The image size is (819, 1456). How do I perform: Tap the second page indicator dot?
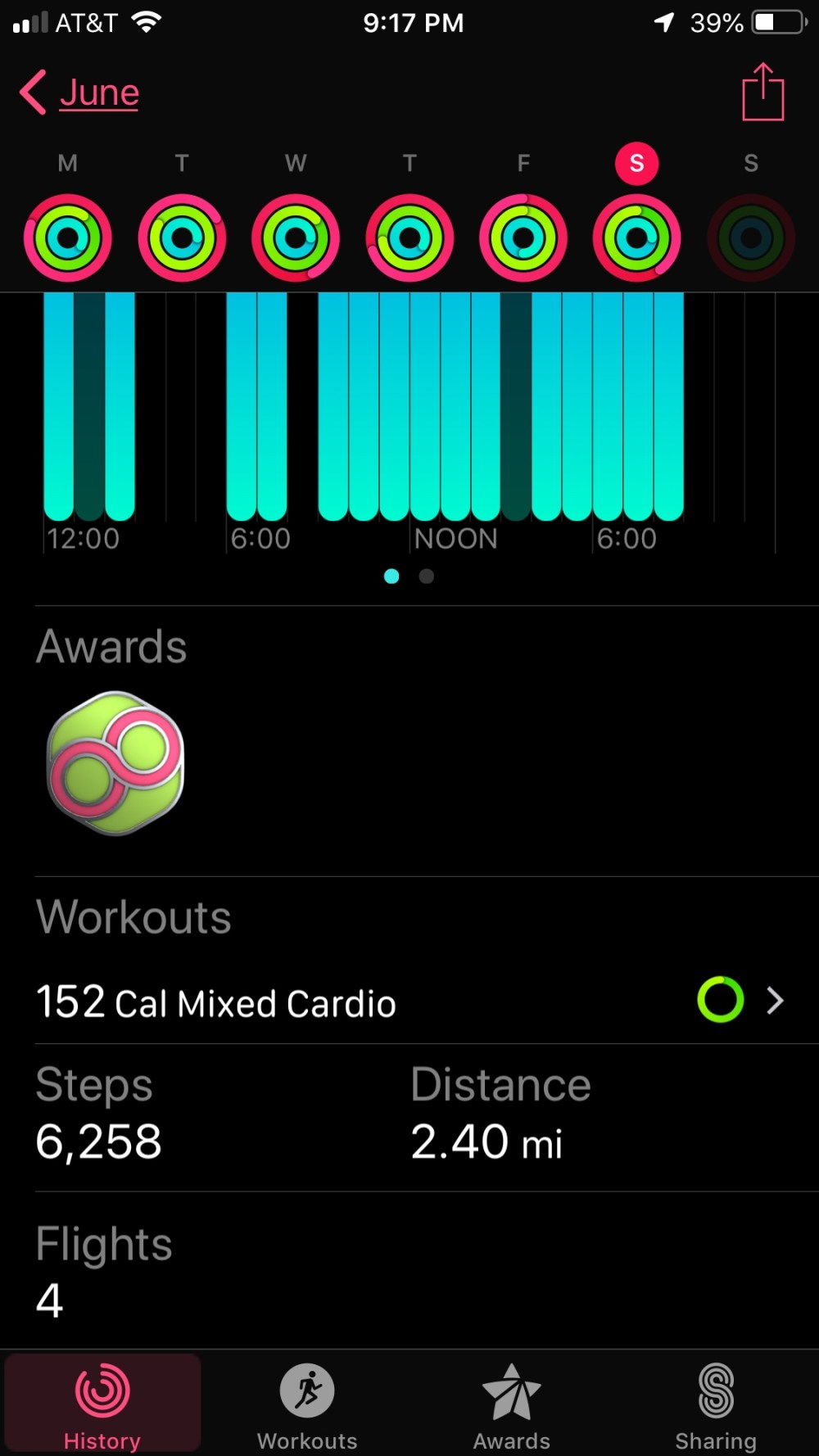click(427, 577)
